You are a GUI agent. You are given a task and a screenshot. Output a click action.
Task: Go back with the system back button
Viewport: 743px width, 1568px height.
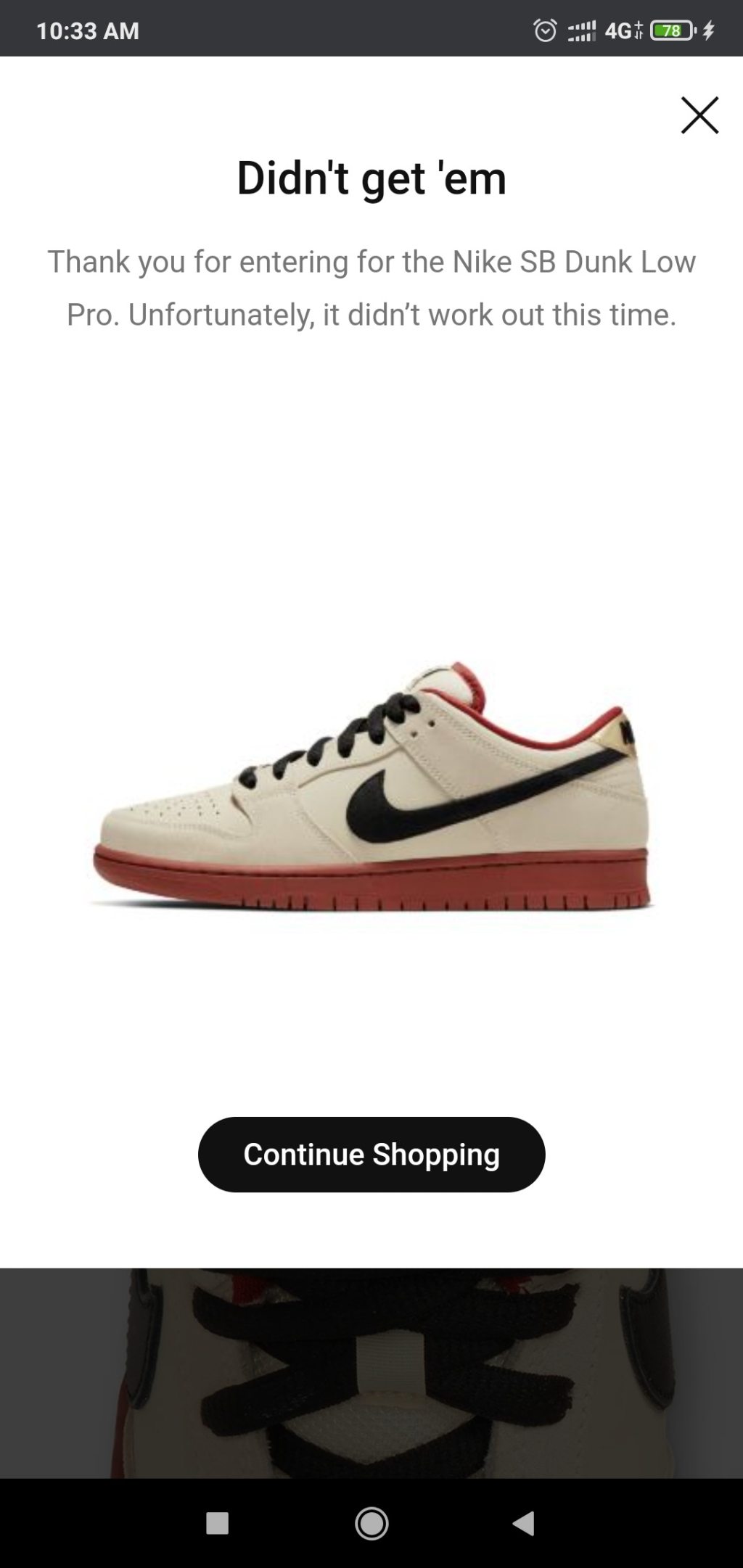[524, 1523]
